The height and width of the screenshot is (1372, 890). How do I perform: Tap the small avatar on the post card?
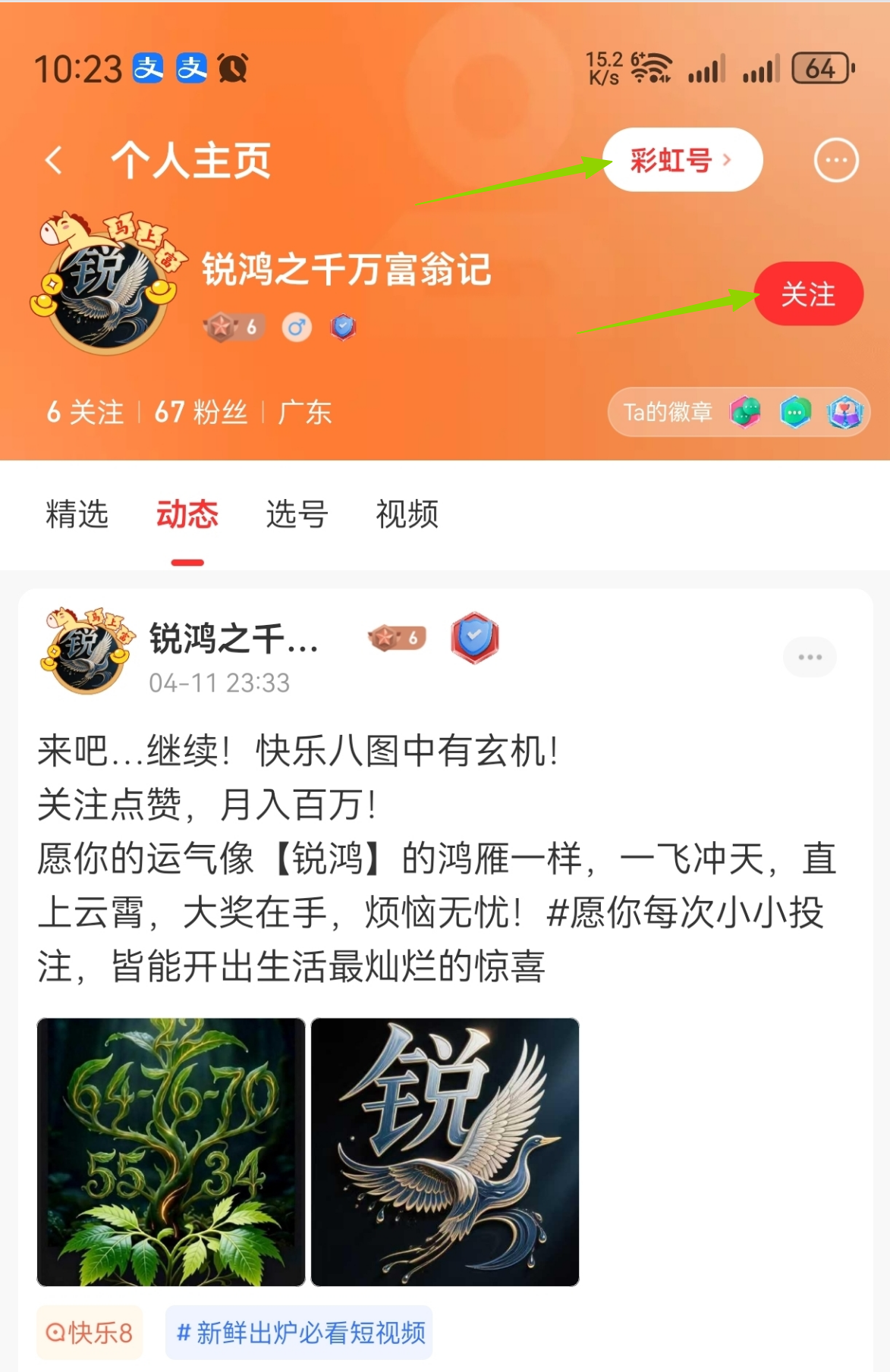tap(86, 649)
